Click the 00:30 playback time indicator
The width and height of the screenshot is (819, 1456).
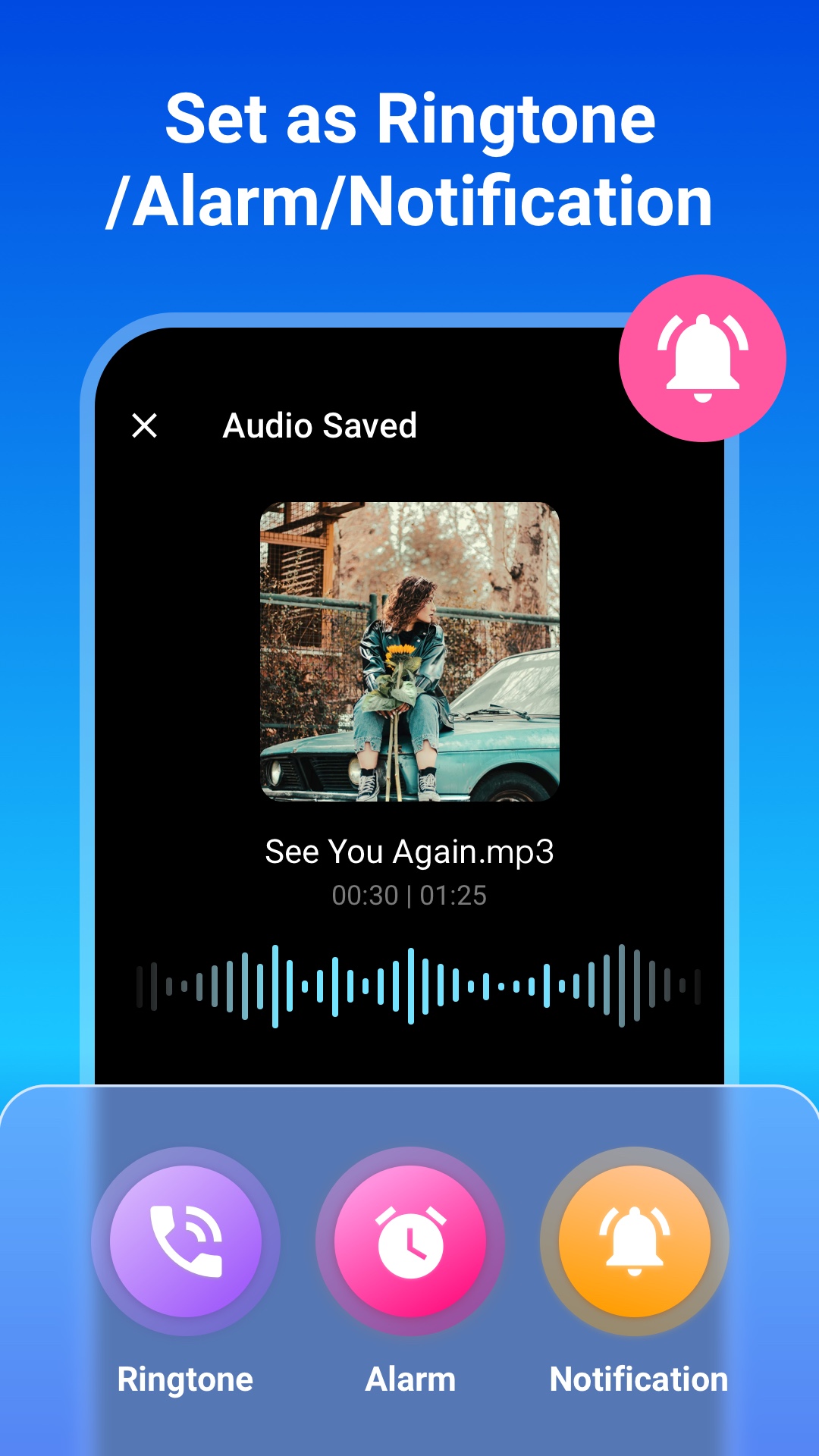pyautogui.click(x=364, y=896)
